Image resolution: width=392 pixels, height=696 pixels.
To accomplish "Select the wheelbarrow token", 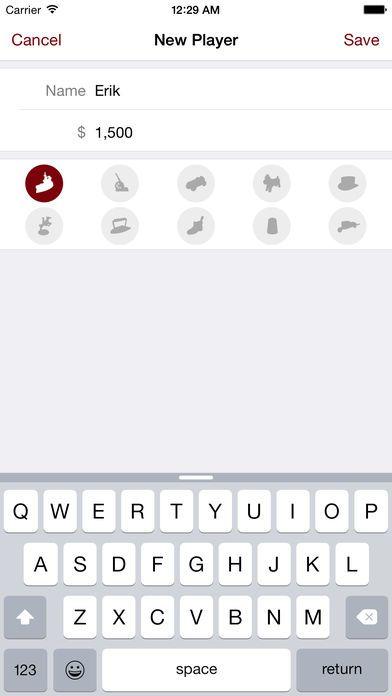I will pyautogui.click(x=348, y=226).
